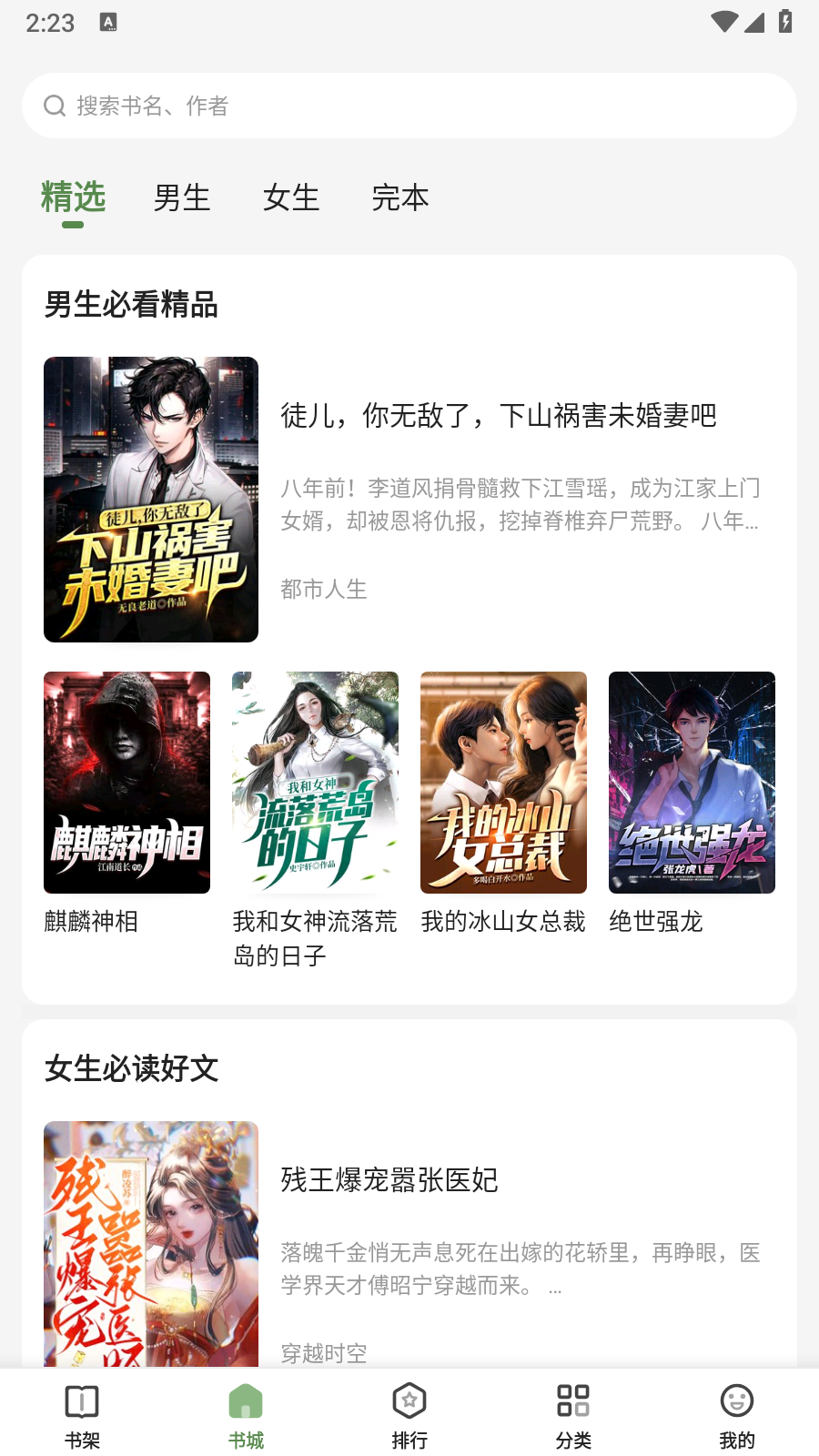Viewport: 819px width, 1456px height.
Task: Tap the Wi-Fi icon in status bar
Action: 723,22
